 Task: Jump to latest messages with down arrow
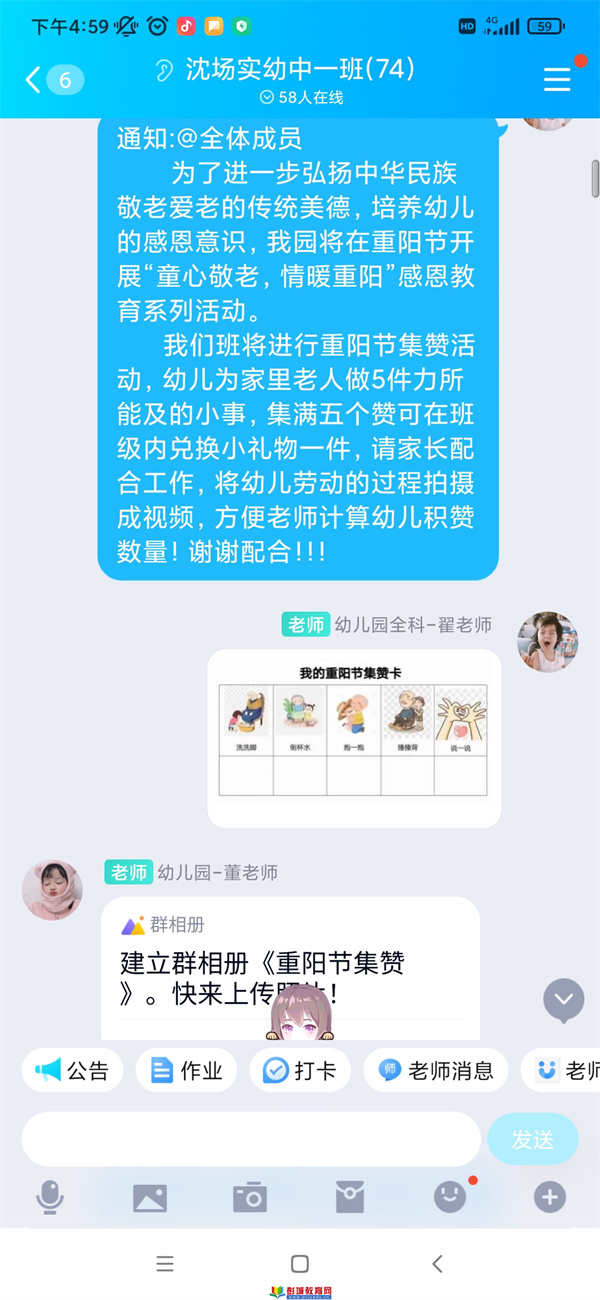(564, 999)
